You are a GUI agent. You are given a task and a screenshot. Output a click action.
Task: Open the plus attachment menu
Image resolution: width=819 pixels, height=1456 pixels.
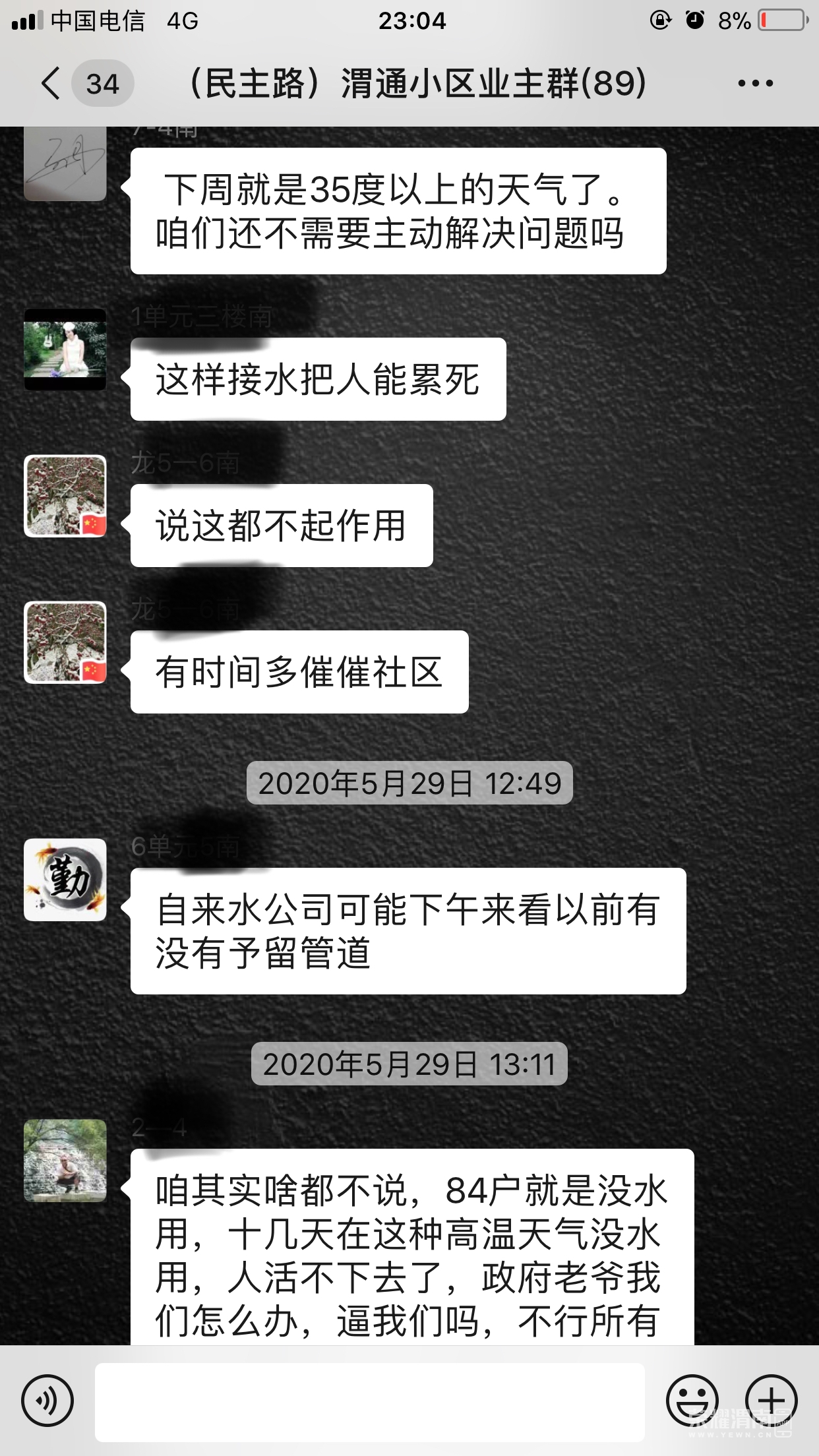pos(771,1401)
